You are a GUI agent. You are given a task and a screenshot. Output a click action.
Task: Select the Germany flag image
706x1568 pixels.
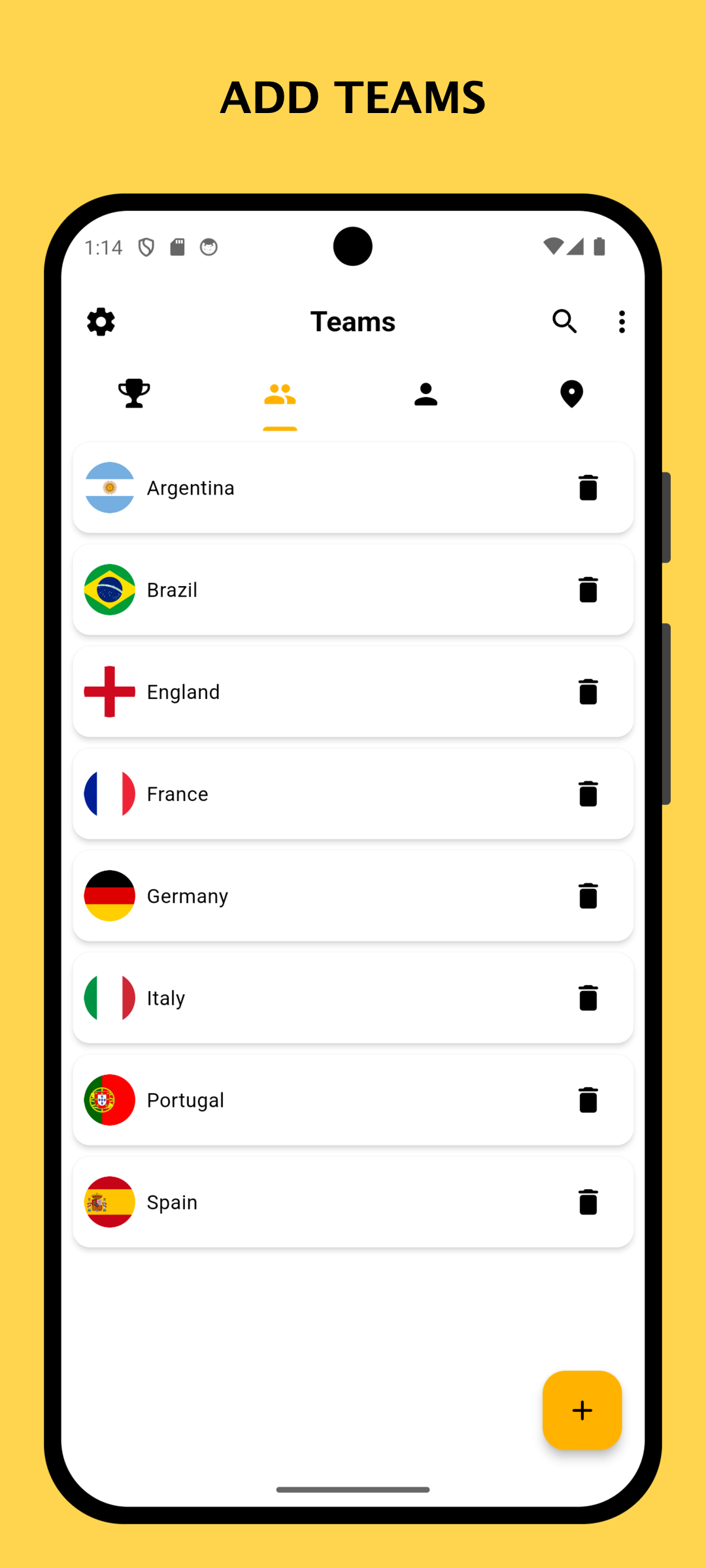point(110,896)
